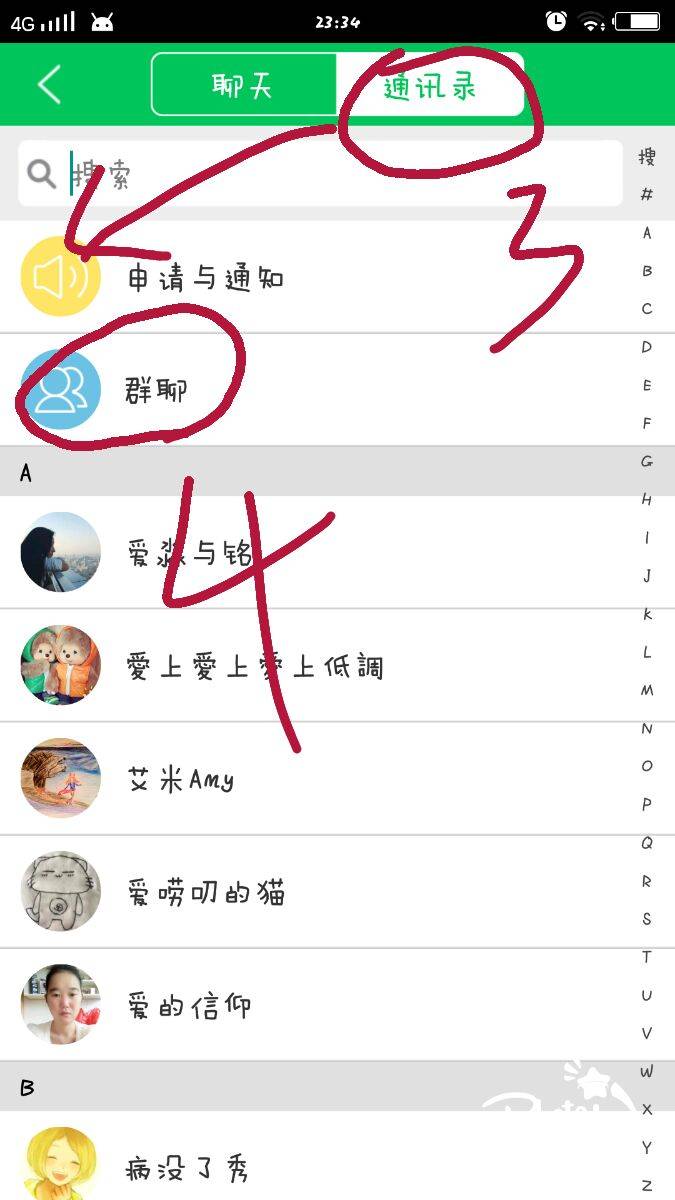
Task: Jump to # section in index
Action: pyautogui.click(x=647, y=195)
